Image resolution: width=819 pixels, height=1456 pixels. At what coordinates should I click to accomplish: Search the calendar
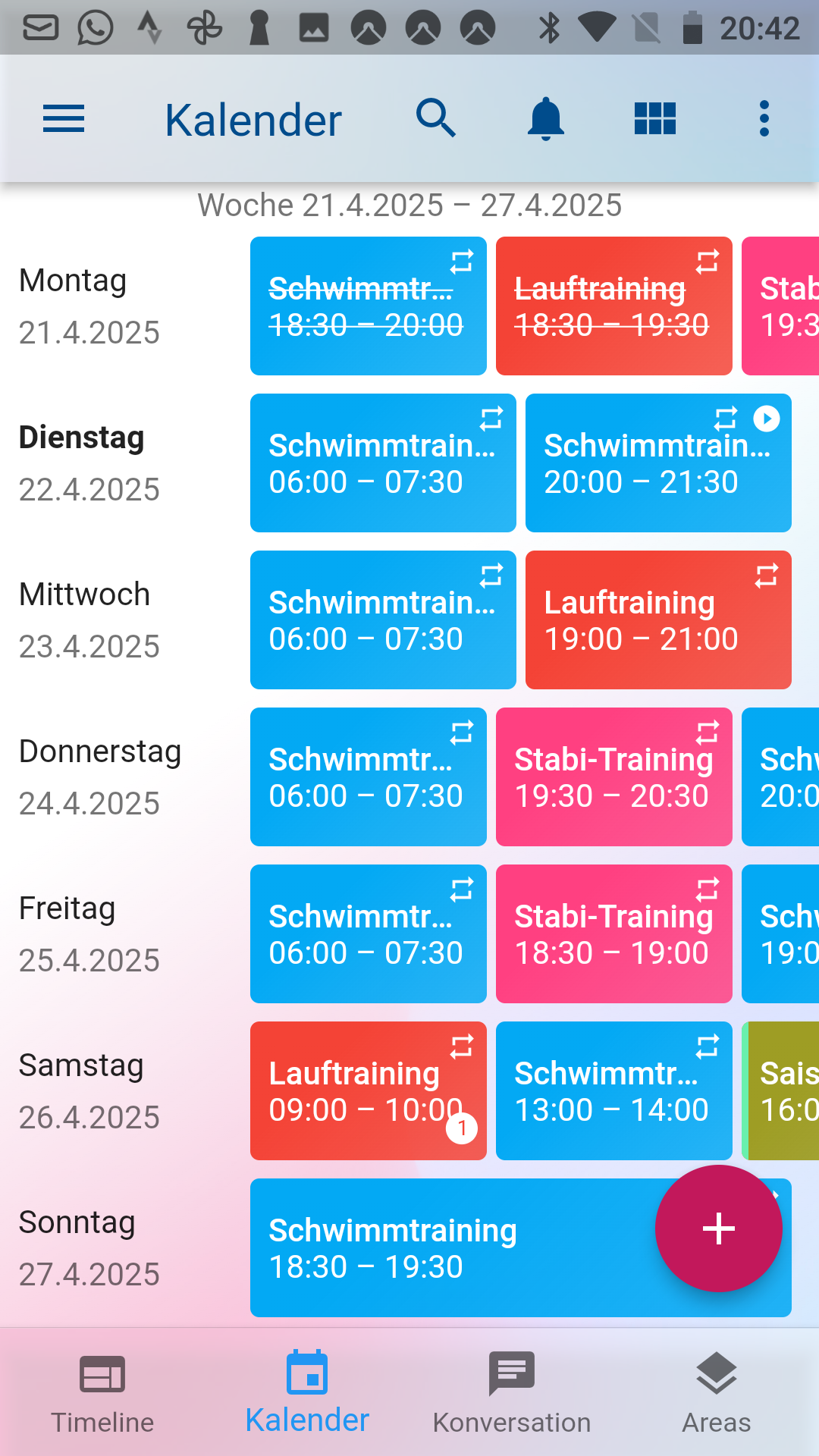[x=436, y=118]
